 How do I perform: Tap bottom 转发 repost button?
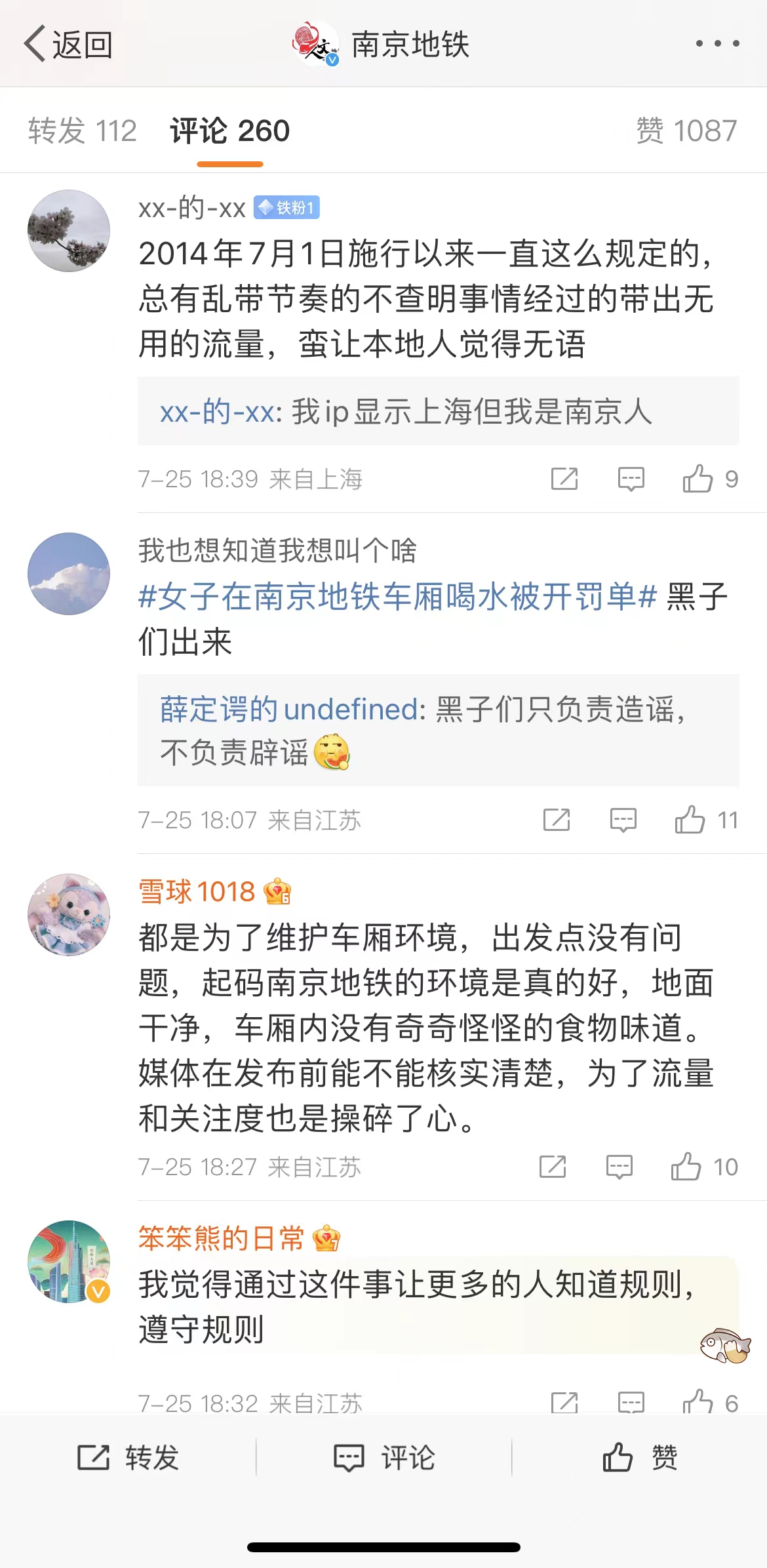(128, 1458)
